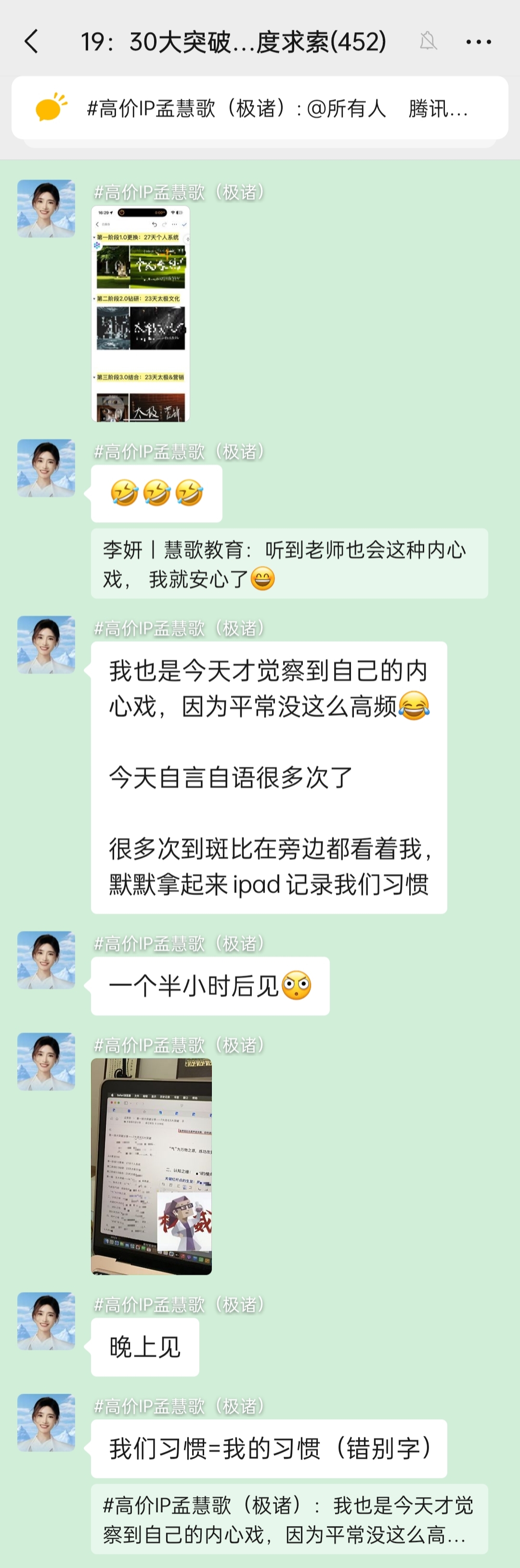Jump to quoted message starting 我也是今天才觉察到
The image size is (520, 1568).
pyautogui.click(x=289, y=1519)
